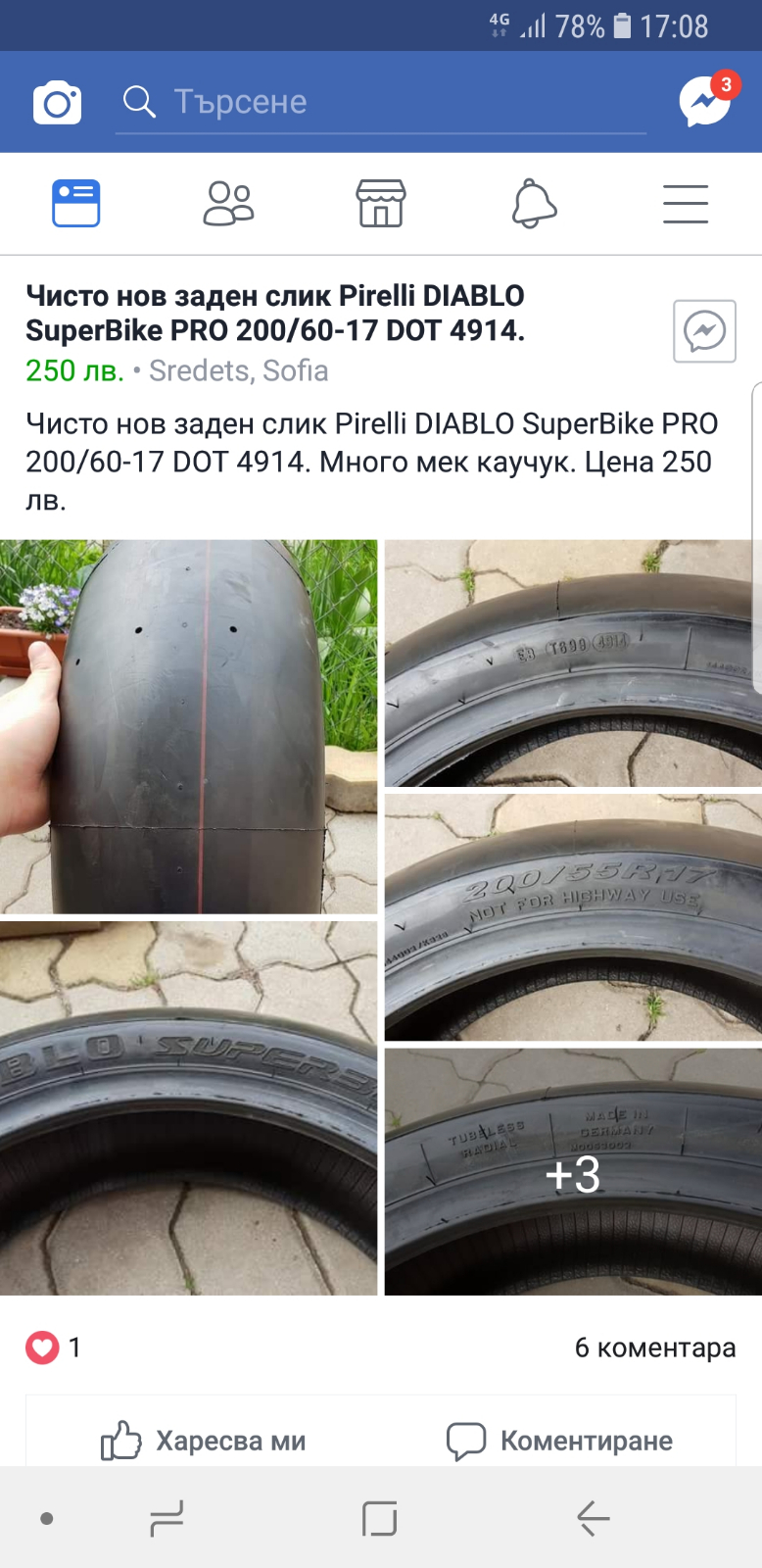This screenshot has width=762, height=1568.
Task: Open Messenger chats with 3 unread
Action: pos(706,101)
